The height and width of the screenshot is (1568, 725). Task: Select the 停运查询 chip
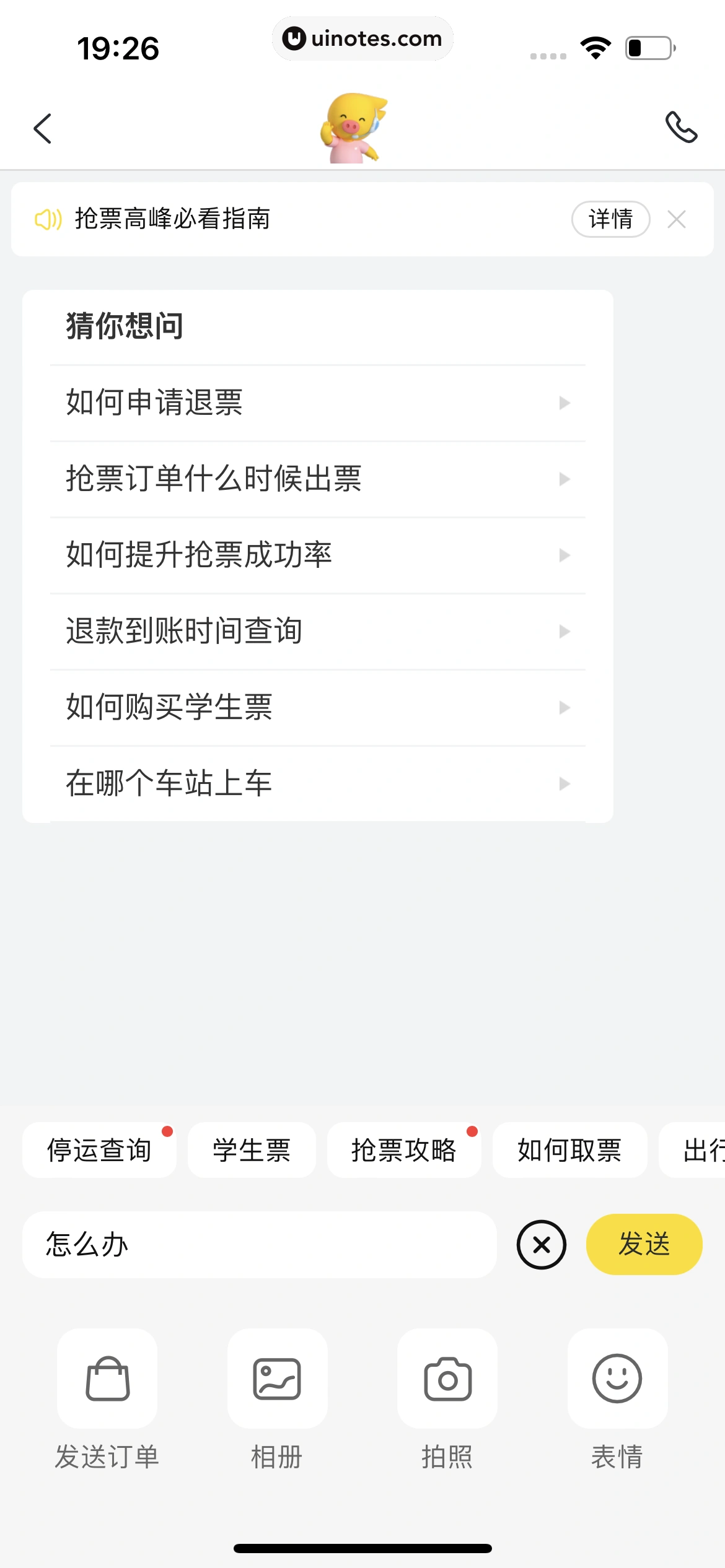pyautogui.click(x=99, y=1150)
